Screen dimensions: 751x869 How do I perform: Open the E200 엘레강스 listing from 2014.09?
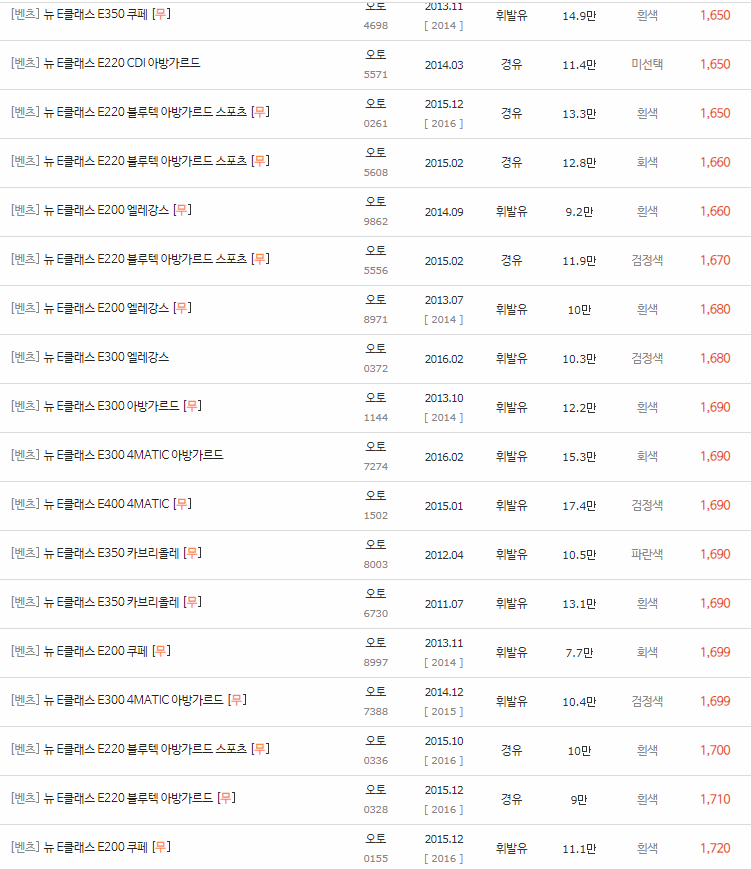tap(95, 210)
